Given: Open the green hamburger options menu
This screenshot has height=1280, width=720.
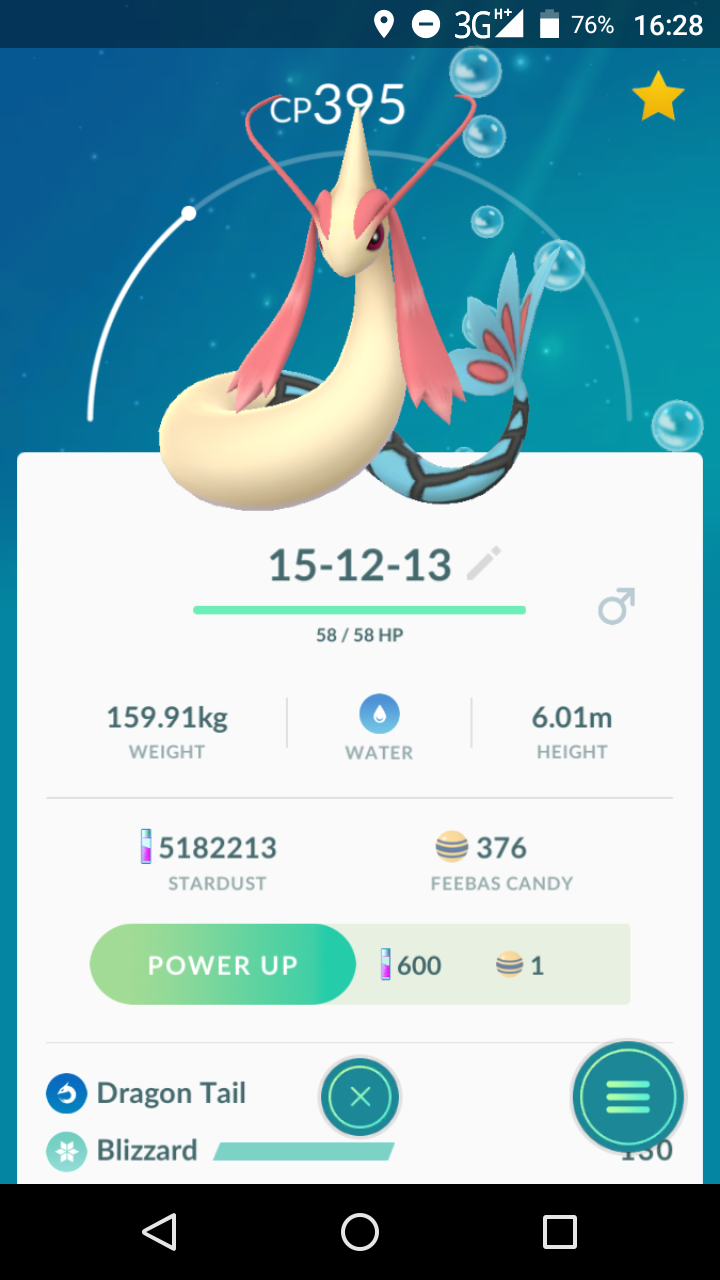Looking at the screenshot, I should point(628,1097).
